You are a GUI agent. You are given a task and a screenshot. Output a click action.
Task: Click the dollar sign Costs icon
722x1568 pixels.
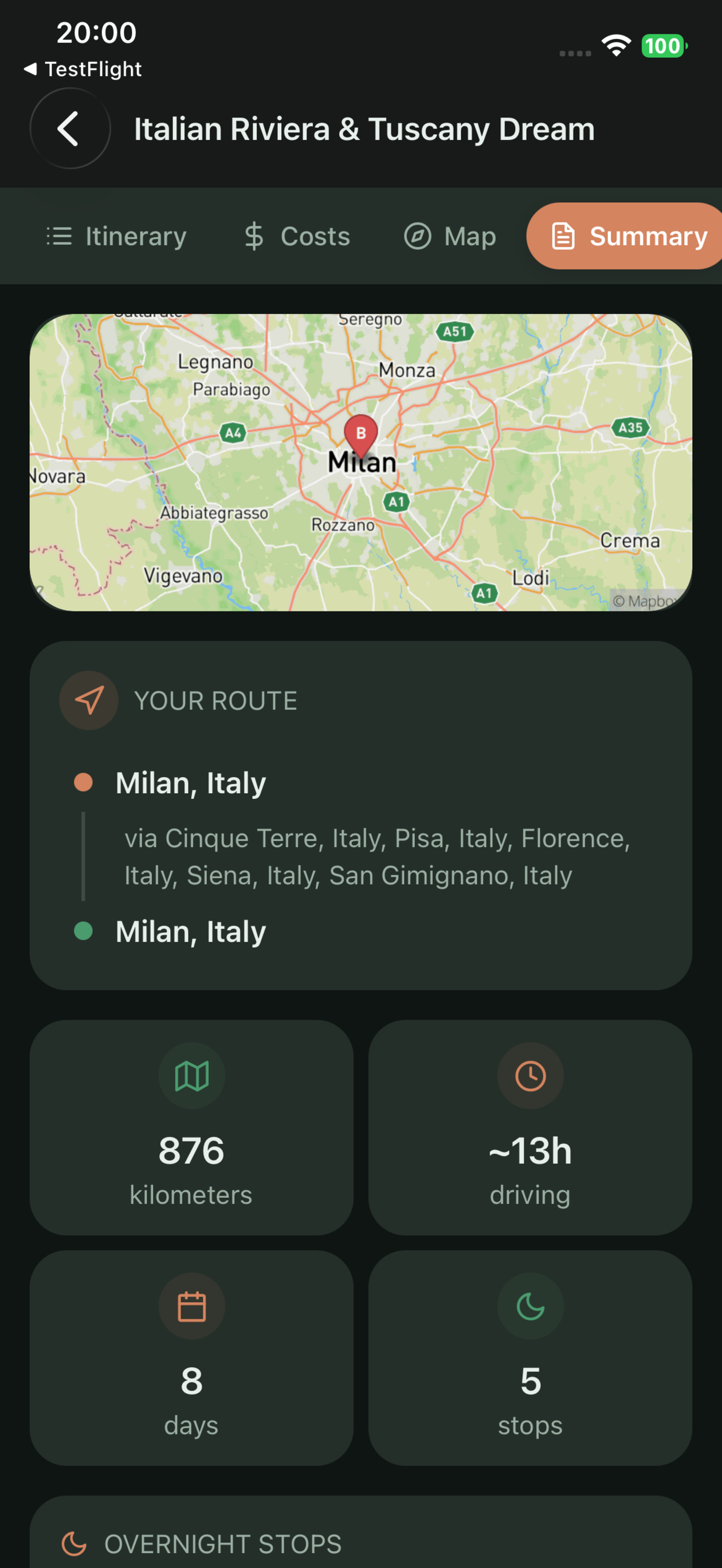pos(253,236)
